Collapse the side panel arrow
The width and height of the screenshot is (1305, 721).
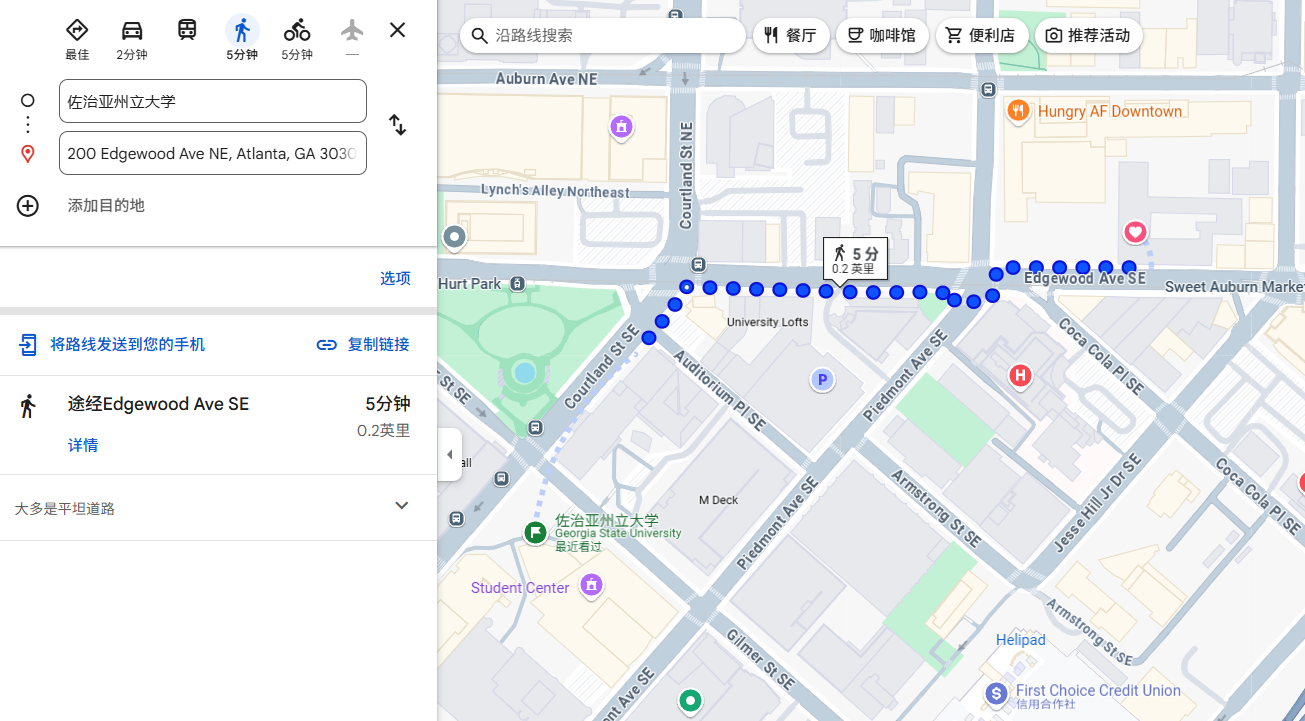(450, 454)
